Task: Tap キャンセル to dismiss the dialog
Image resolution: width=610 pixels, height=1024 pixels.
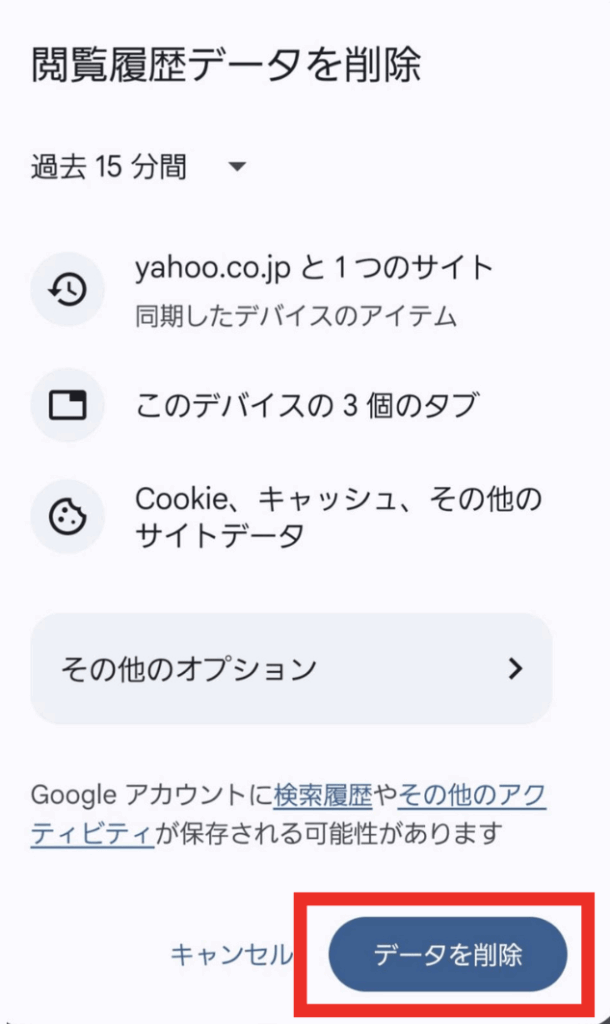Action: click(x=231, y=955)
